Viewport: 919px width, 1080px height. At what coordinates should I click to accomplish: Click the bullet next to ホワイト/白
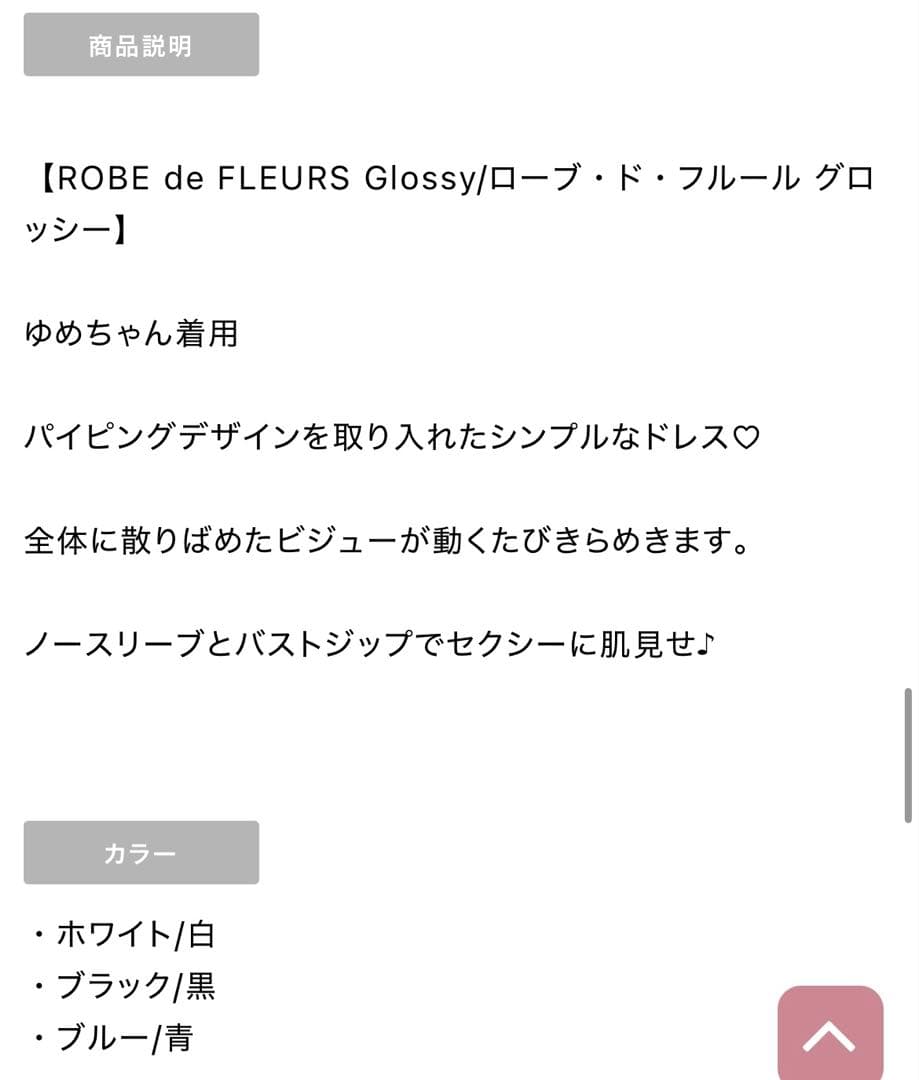point(37,935)
